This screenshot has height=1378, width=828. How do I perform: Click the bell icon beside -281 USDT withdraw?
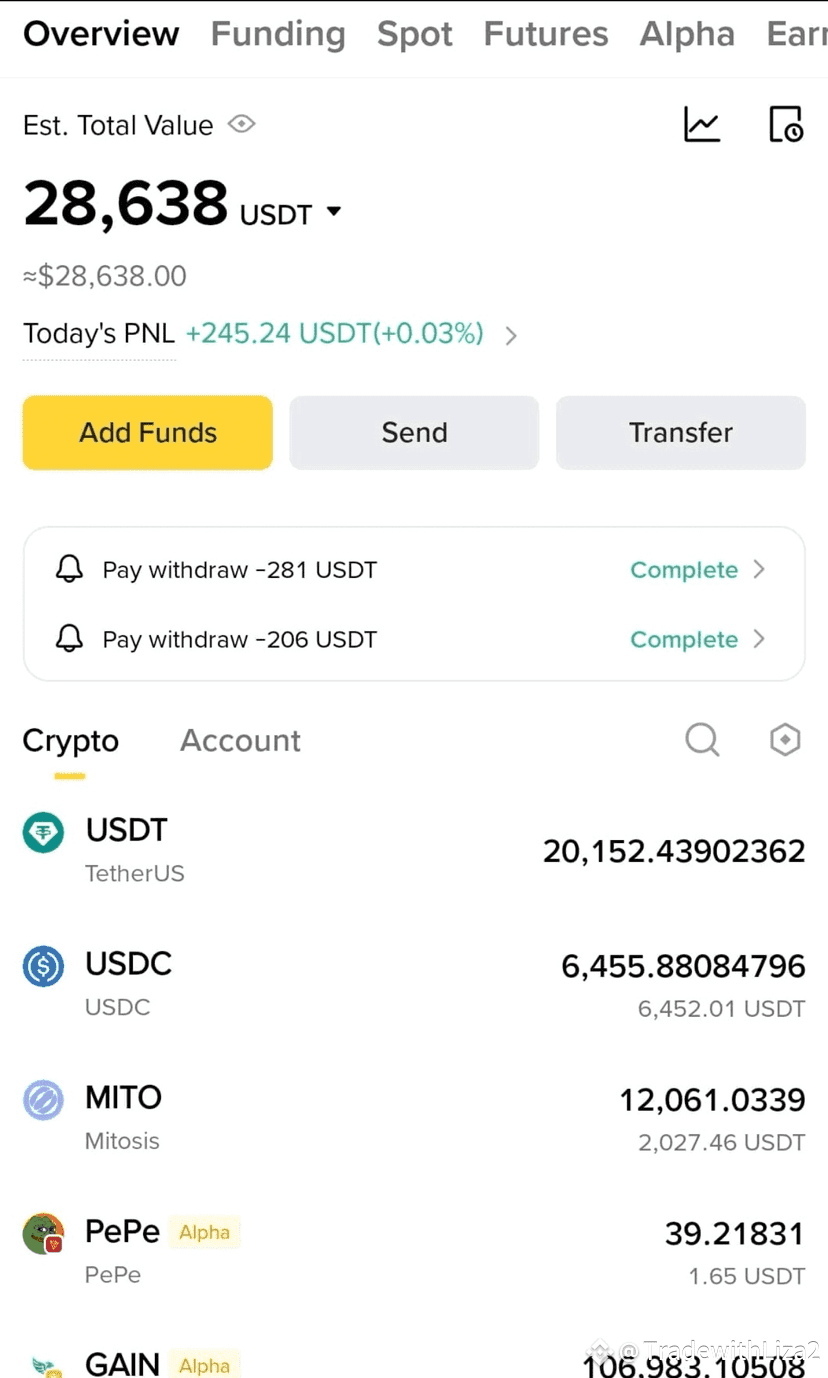coord(69,569)
